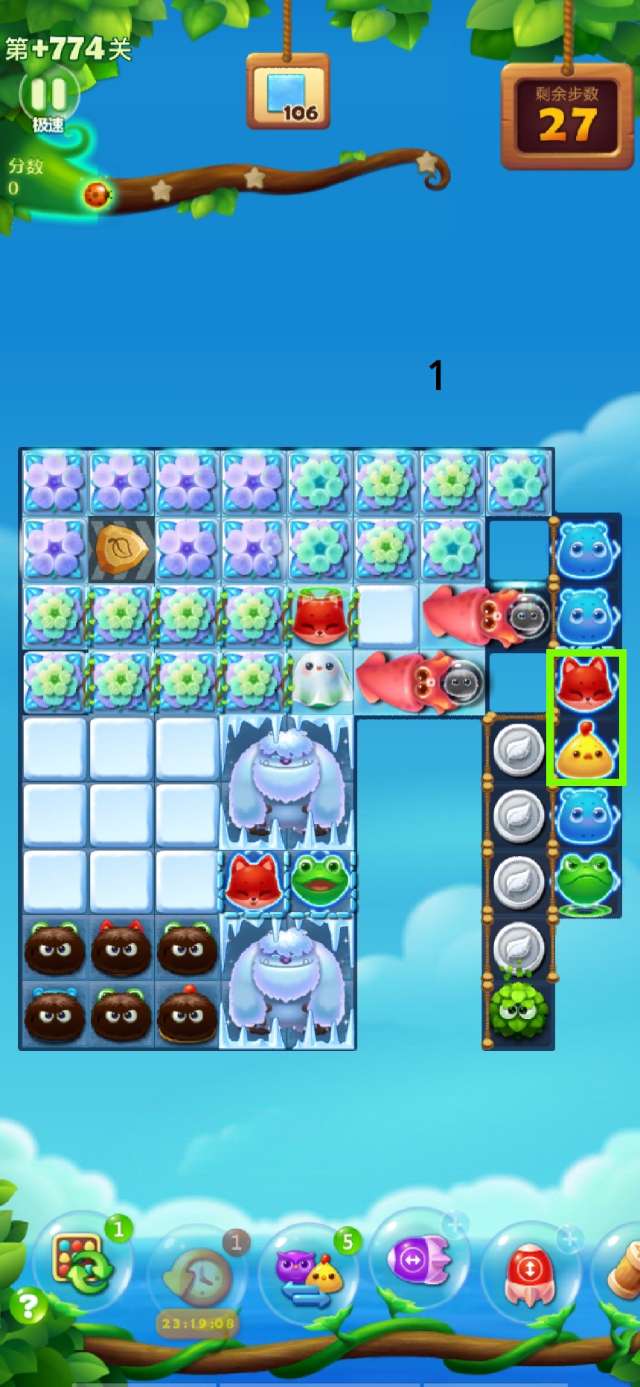Tap the highlighted red fox piece
Image resolution: width=640 pixels, height=1387 pixels.
point(584,684)
